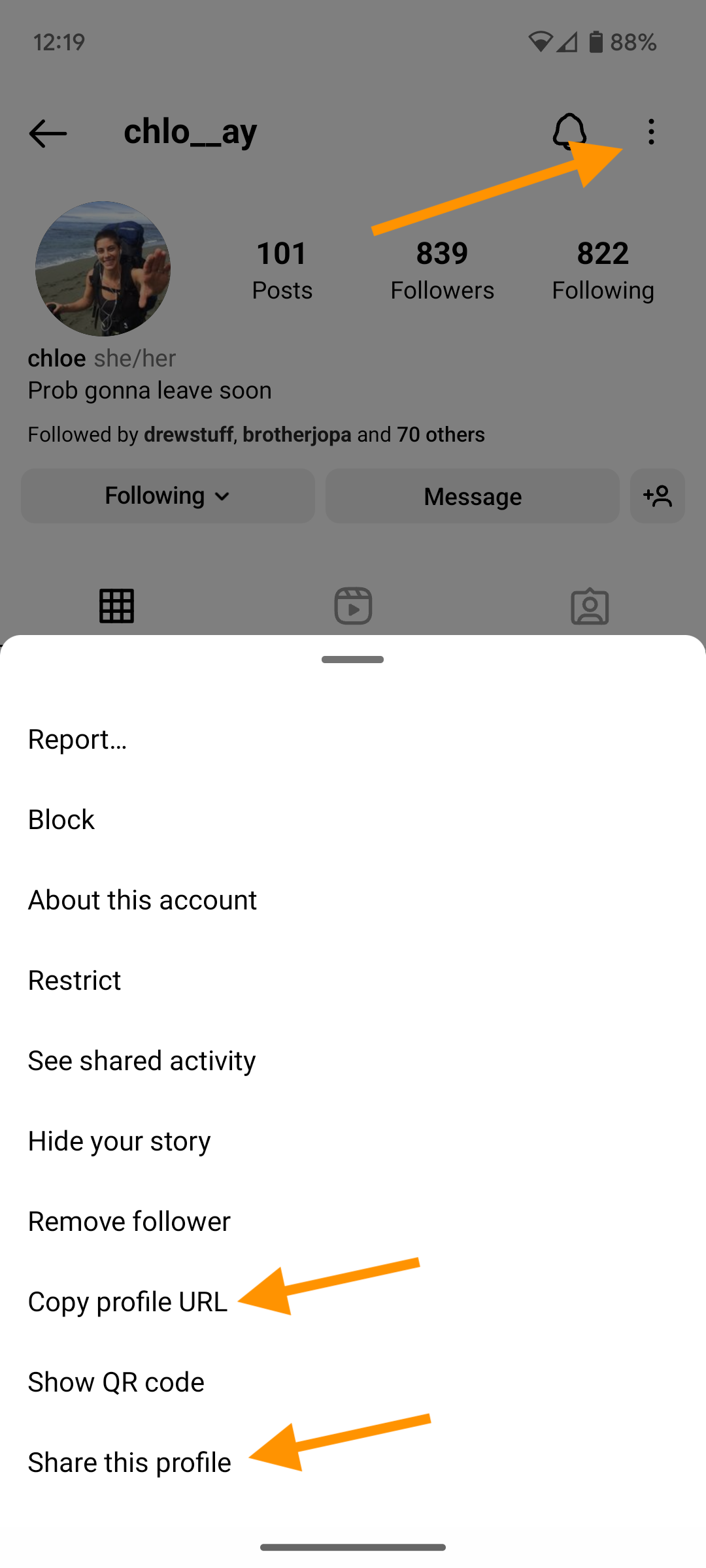Tap the back arrow to exit profile
The image size is (706, 1568).
[47, 133]
